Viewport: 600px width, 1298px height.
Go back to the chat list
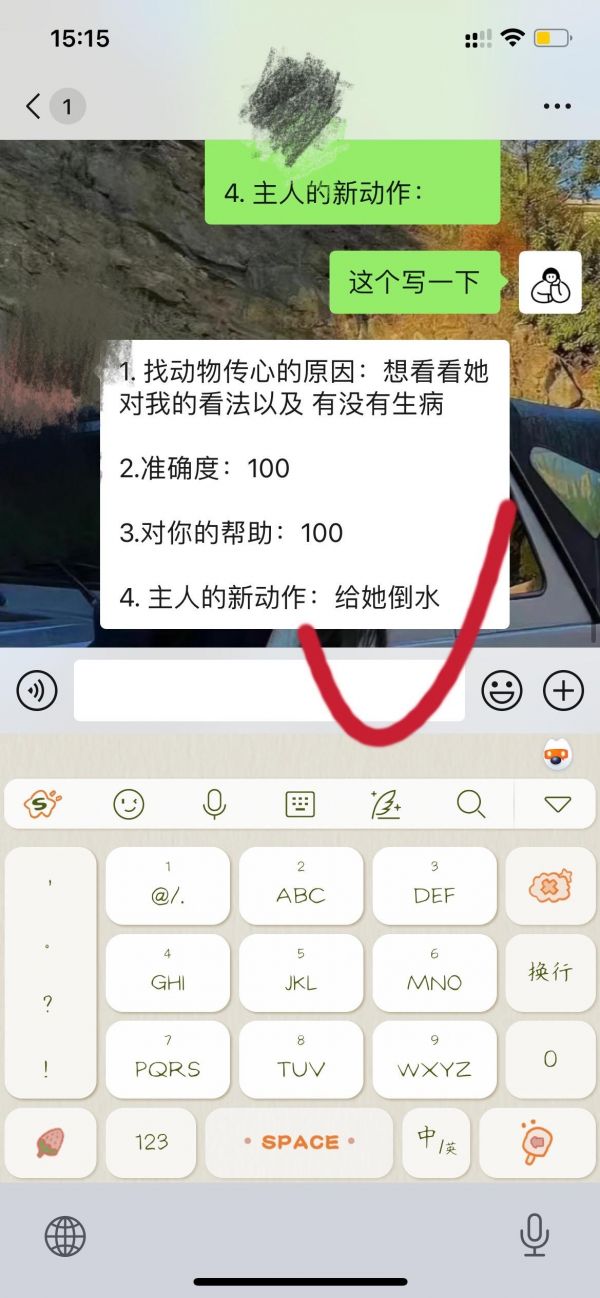pyautogui.click(x=35, y=106)
